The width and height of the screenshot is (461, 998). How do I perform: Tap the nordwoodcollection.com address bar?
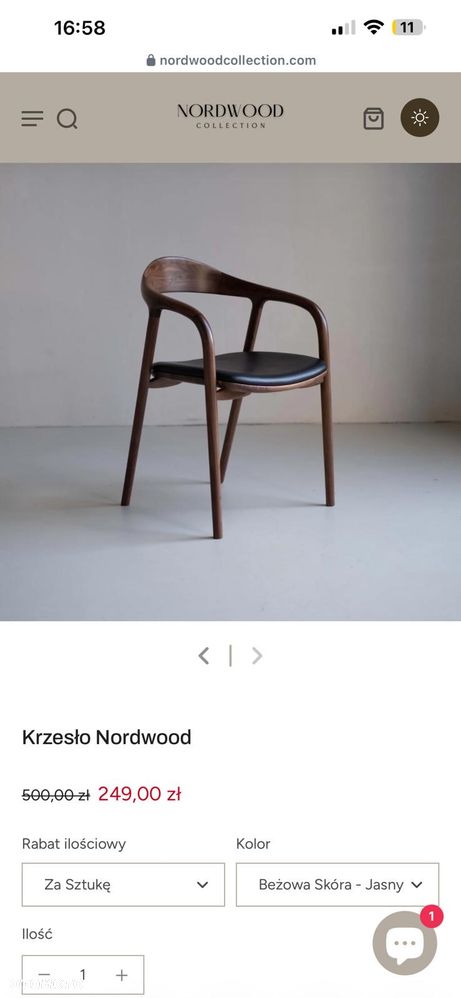[x=230, y=60]
